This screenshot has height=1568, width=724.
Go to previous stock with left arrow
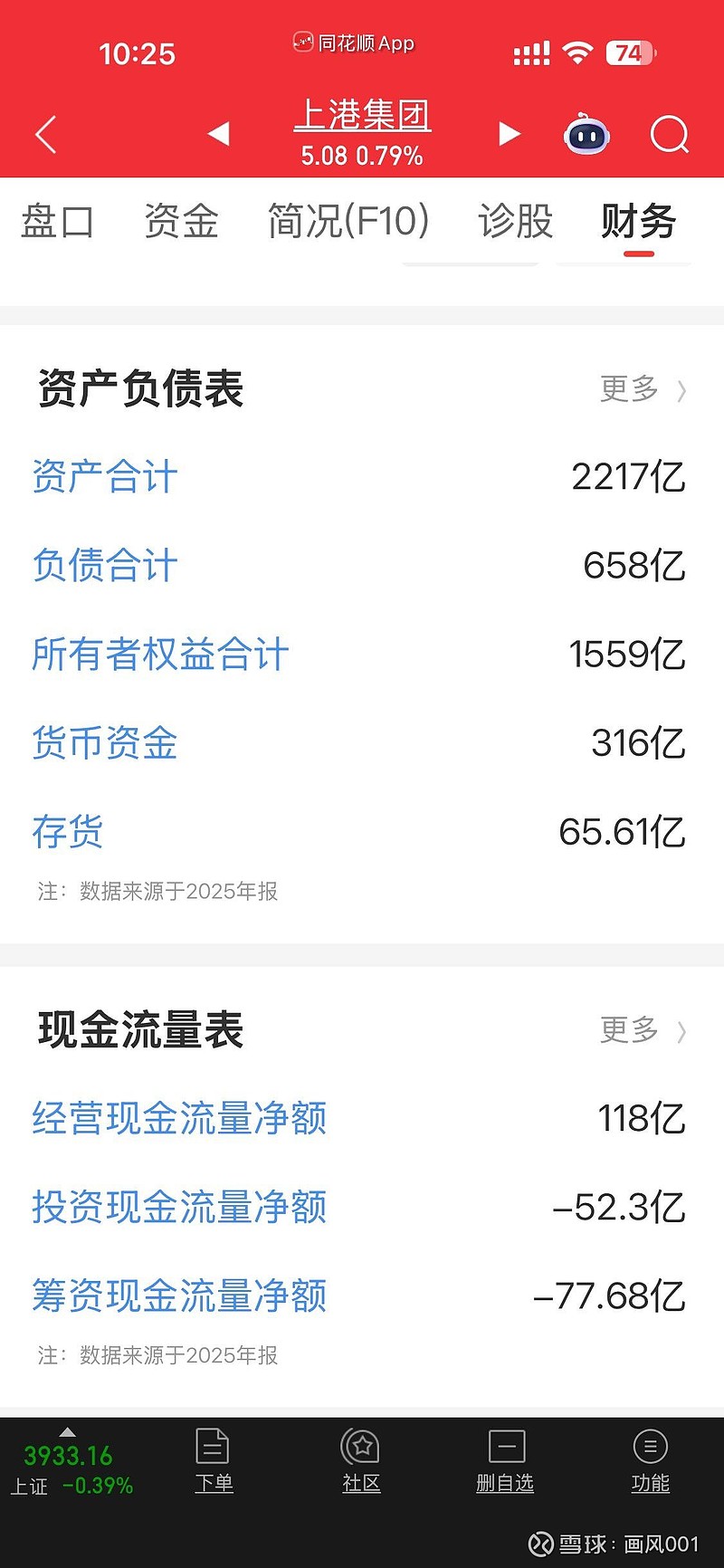coord(217,132)
